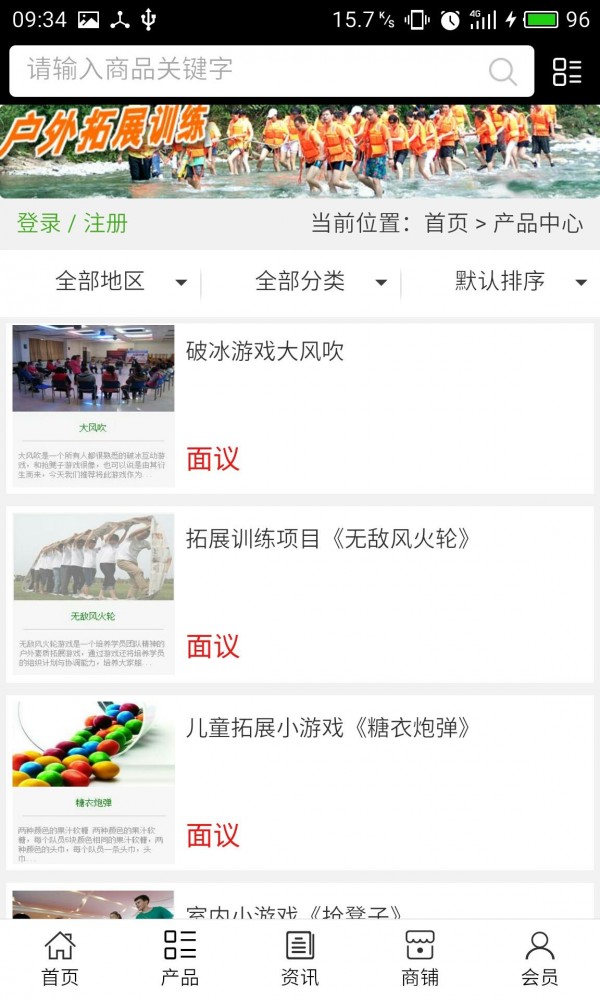Open the 商铺 tab
The image size is (600, 1000).
pos(420,958)
